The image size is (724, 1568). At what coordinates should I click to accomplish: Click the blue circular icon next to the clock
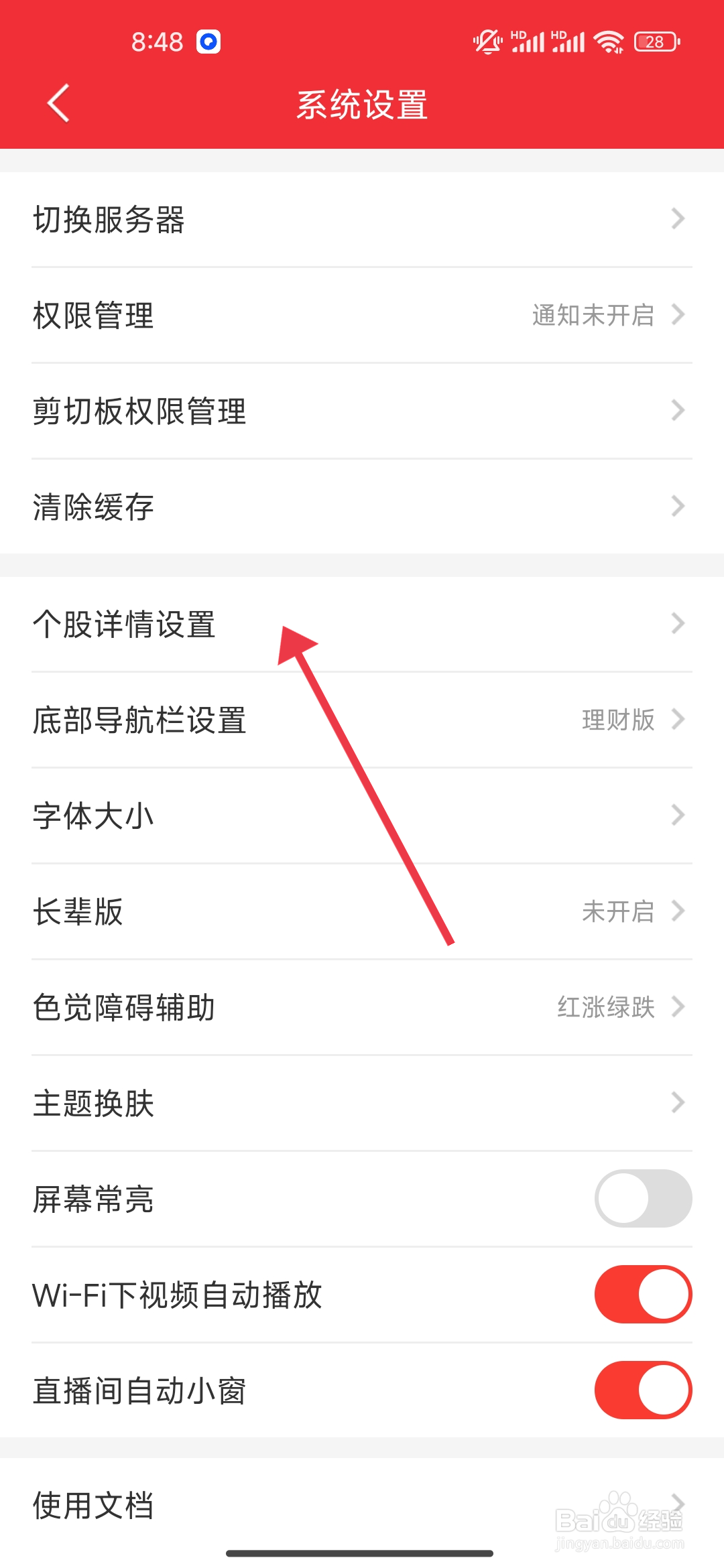click(x=208, y=42)
